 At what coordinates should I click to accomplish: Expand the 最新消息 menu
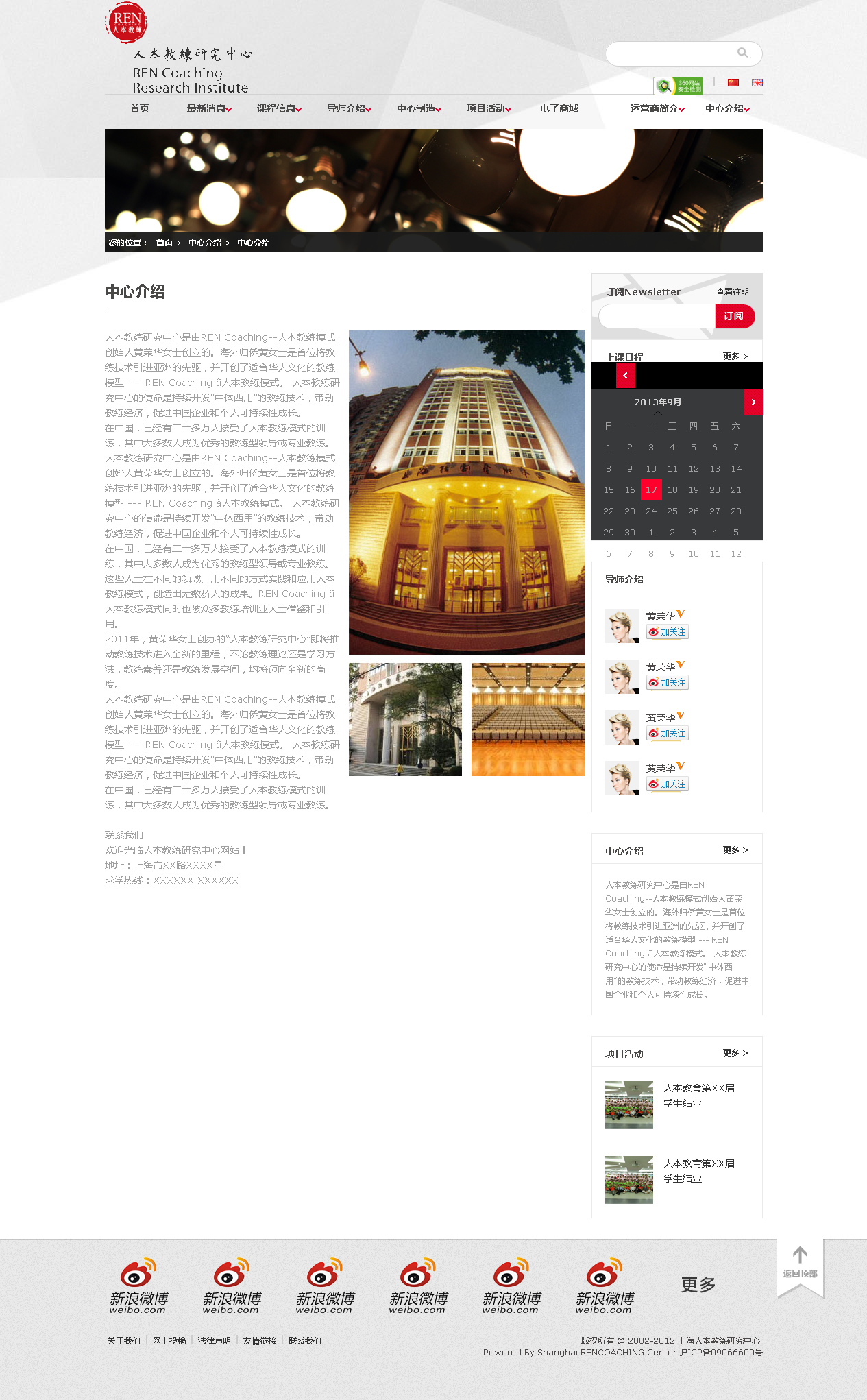point(209,108)
